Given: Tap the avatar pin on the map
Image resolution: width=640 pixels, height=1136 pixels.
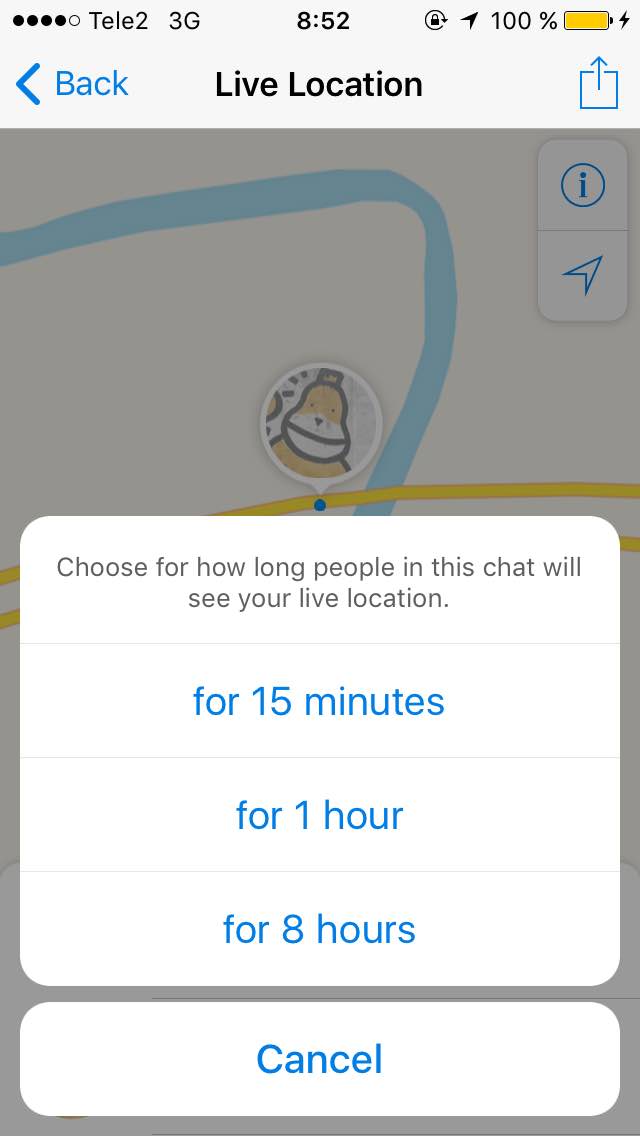Looking at the screenshot, I should click(x=320, y=425).
